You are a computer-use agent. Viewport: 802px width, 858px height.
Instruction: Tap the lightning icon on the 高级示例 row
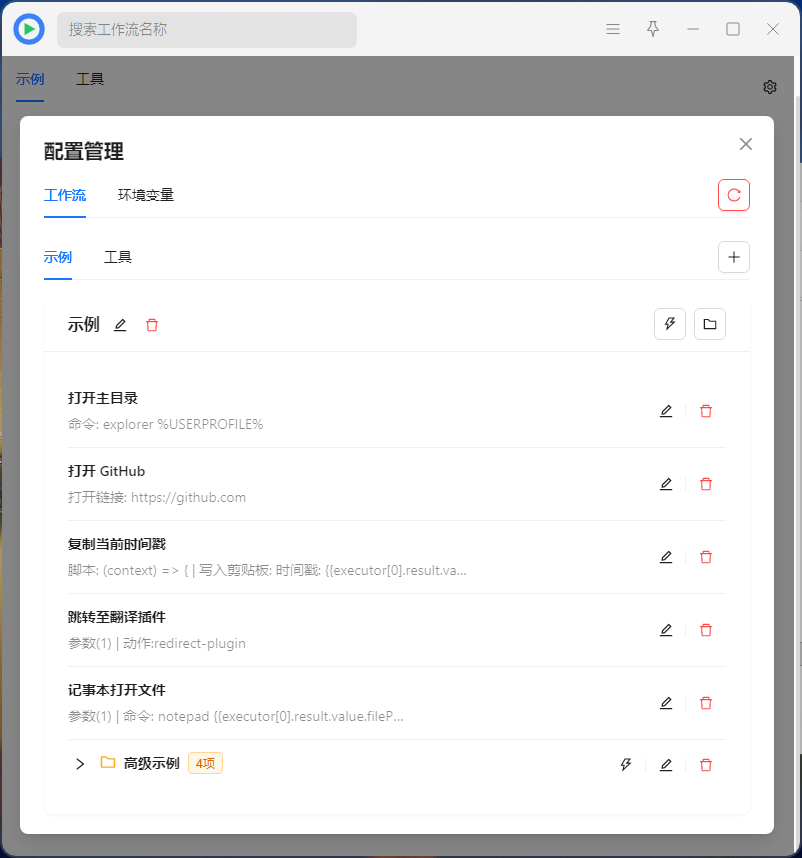point(626,765)
